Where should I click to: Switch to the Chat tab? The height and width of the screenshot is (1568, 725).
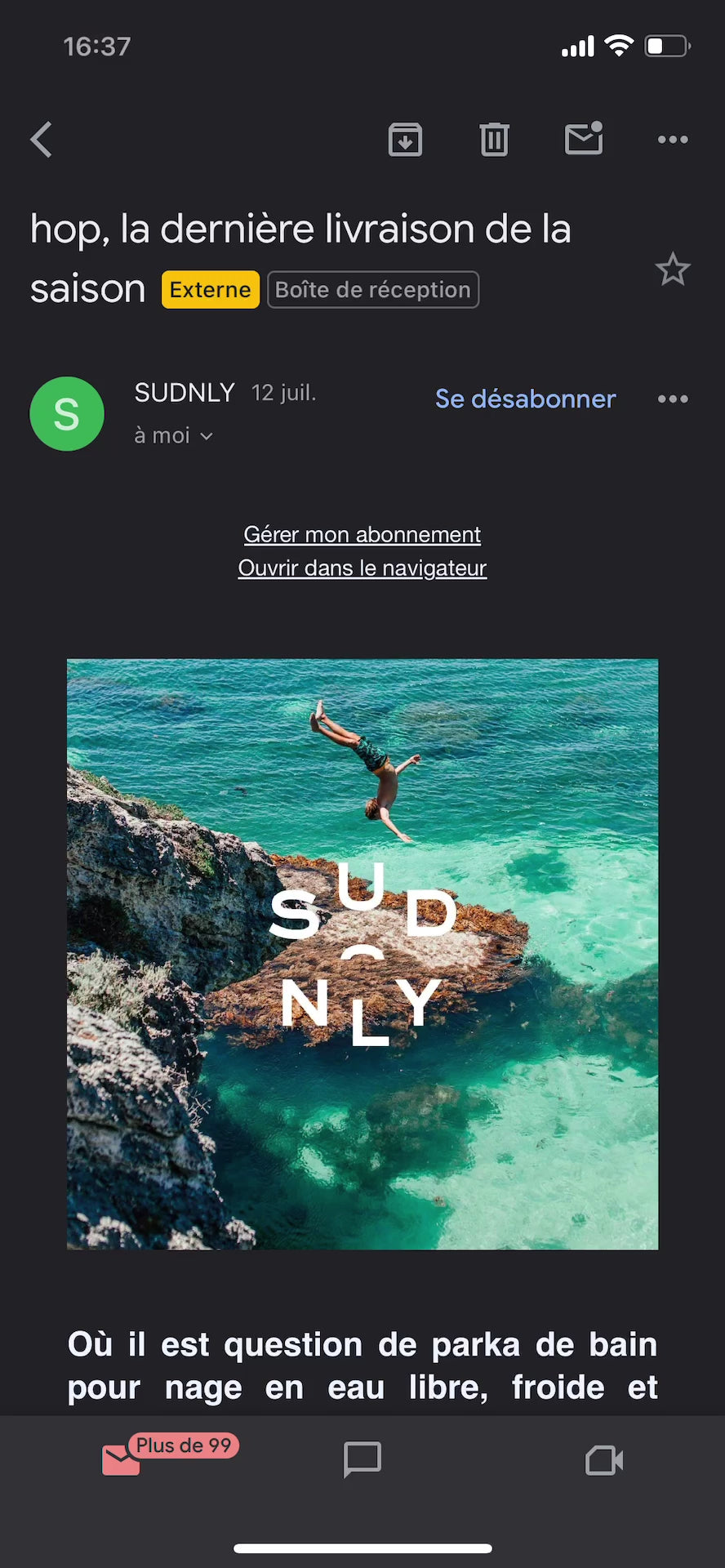tap(362, 1459)
